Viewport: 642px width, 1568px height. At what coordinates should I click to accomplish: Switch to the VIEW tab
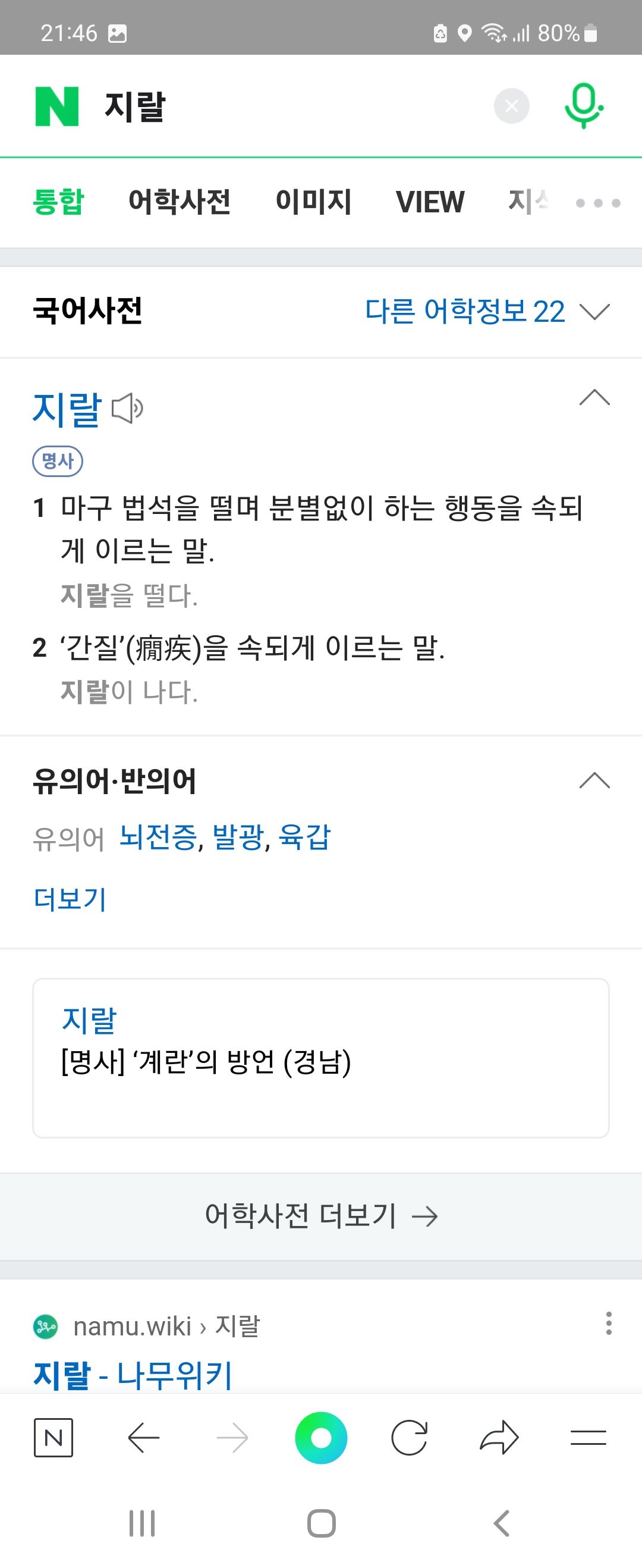430,202
